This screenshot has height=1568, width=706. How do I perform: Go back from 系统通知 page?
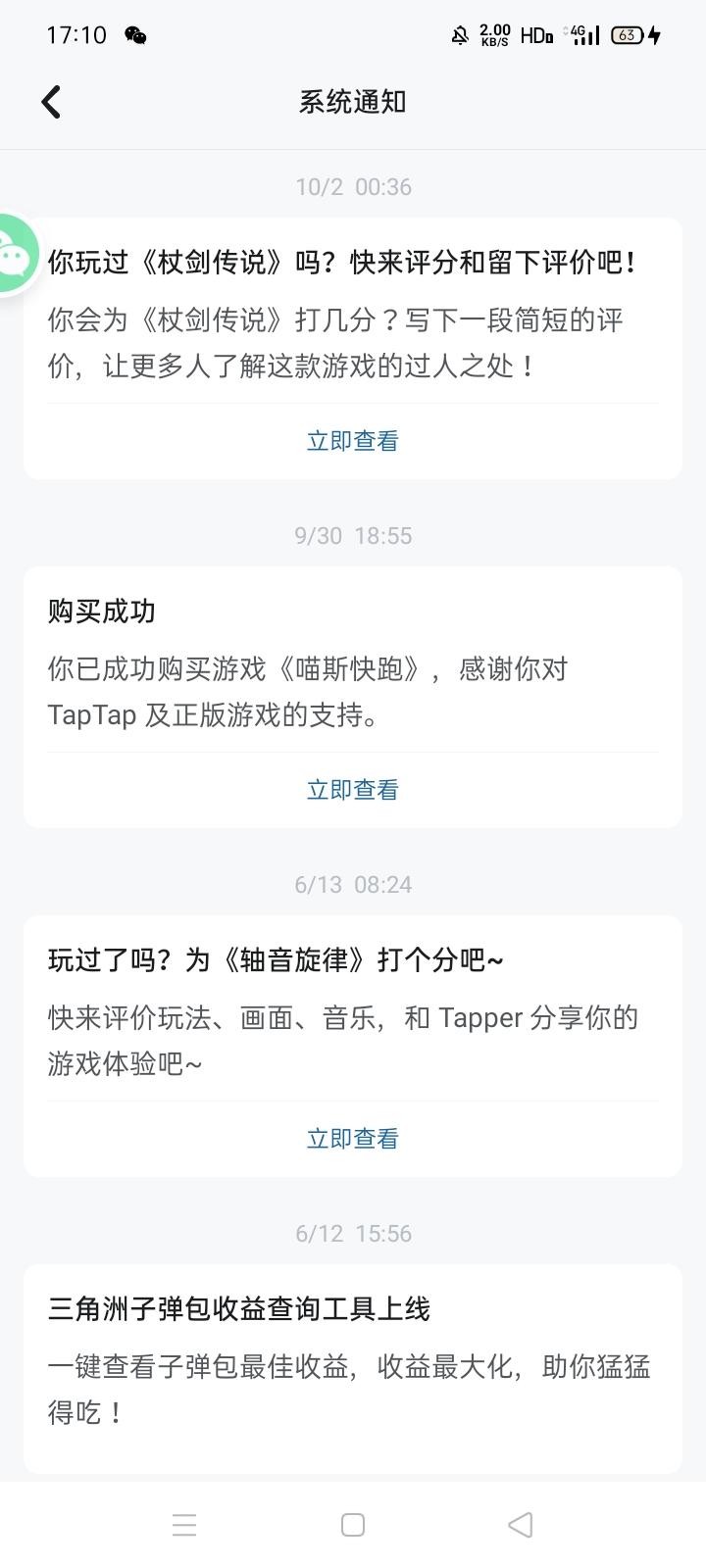click(51, 102)
